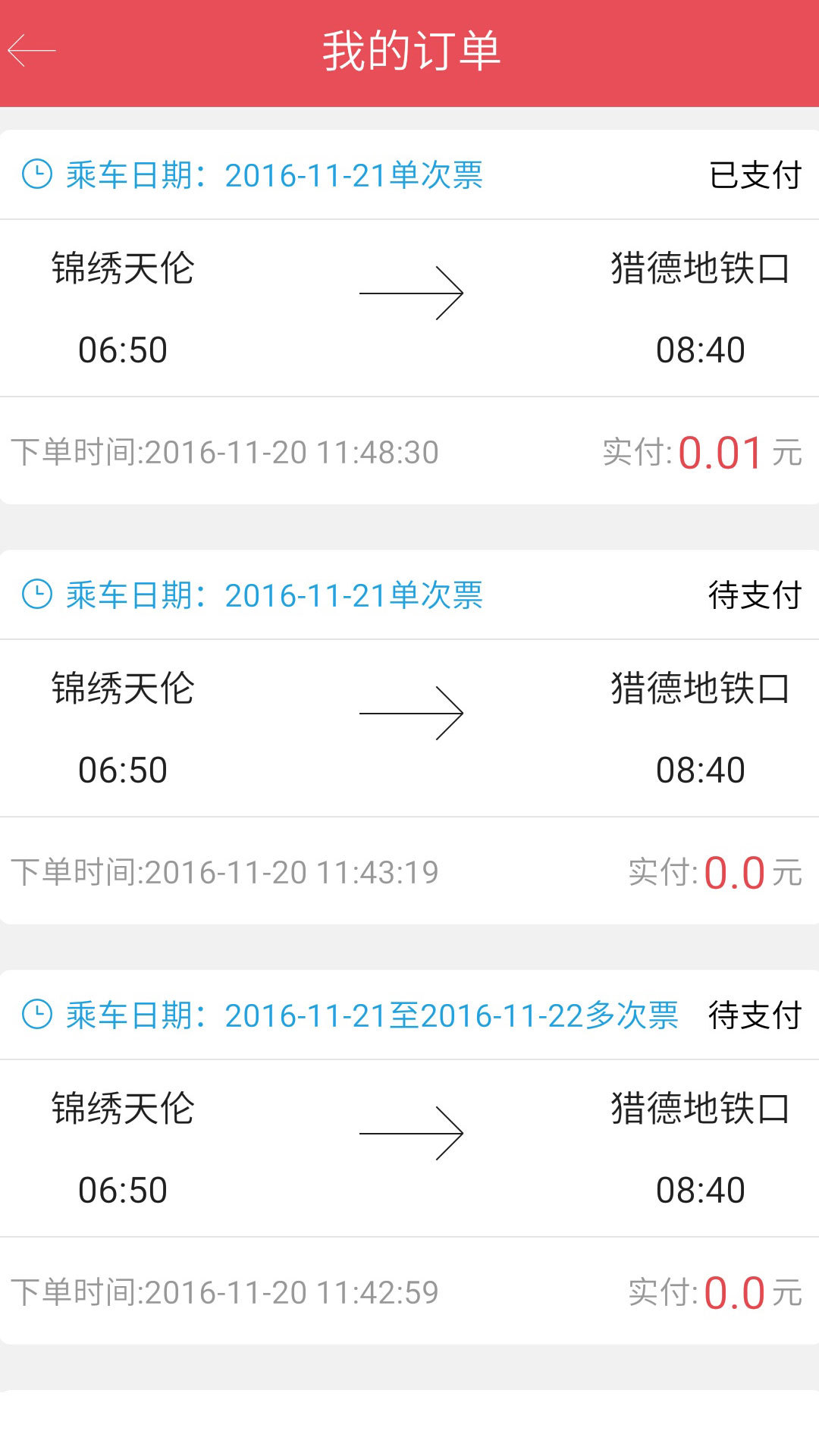Open the 多次票 order for 2016-11-21至2016-11-22
Screen dimensions: 819x1456
click(409, 1157)
